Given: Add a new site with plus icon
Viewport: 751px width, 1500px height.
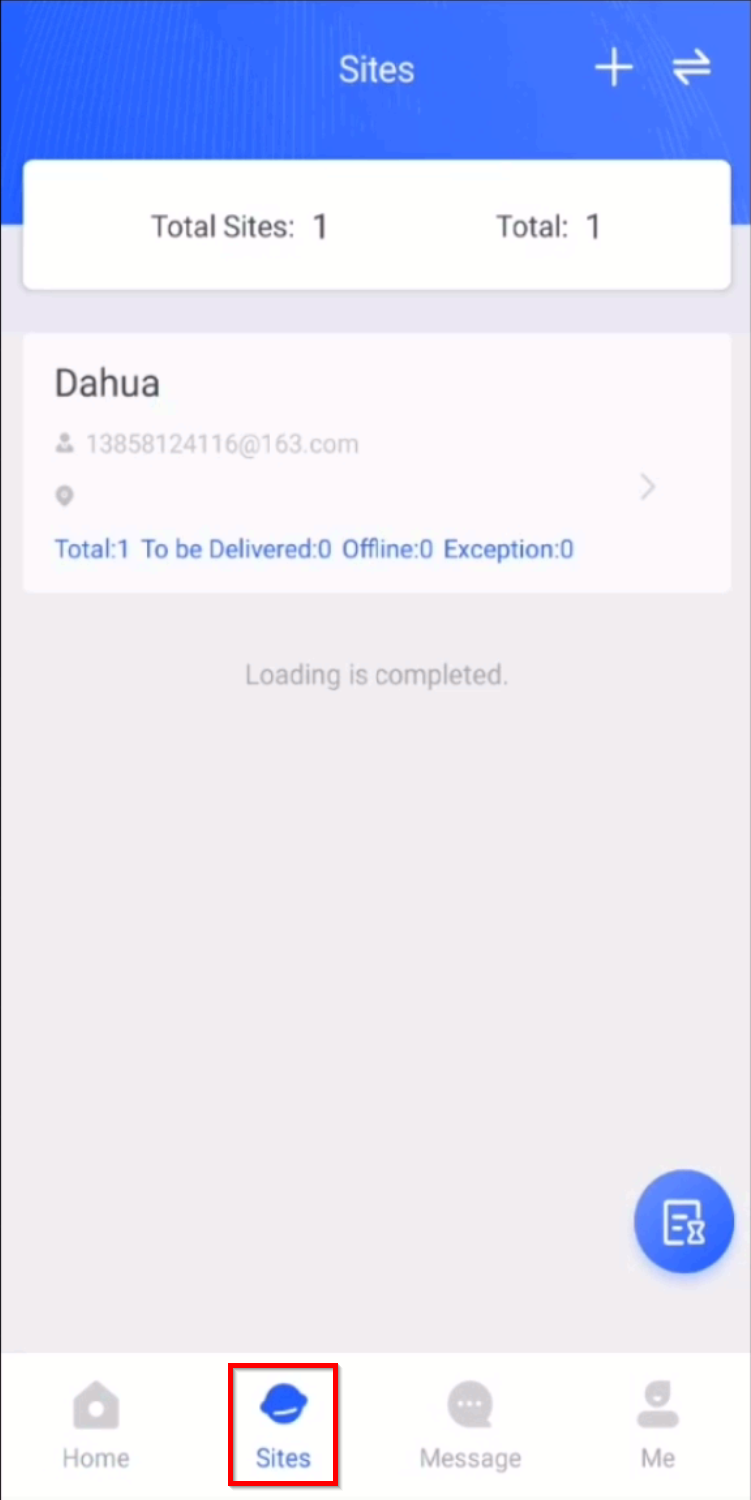Looking at the screenshot, I should pyautogui.click(x=614, y=69).
